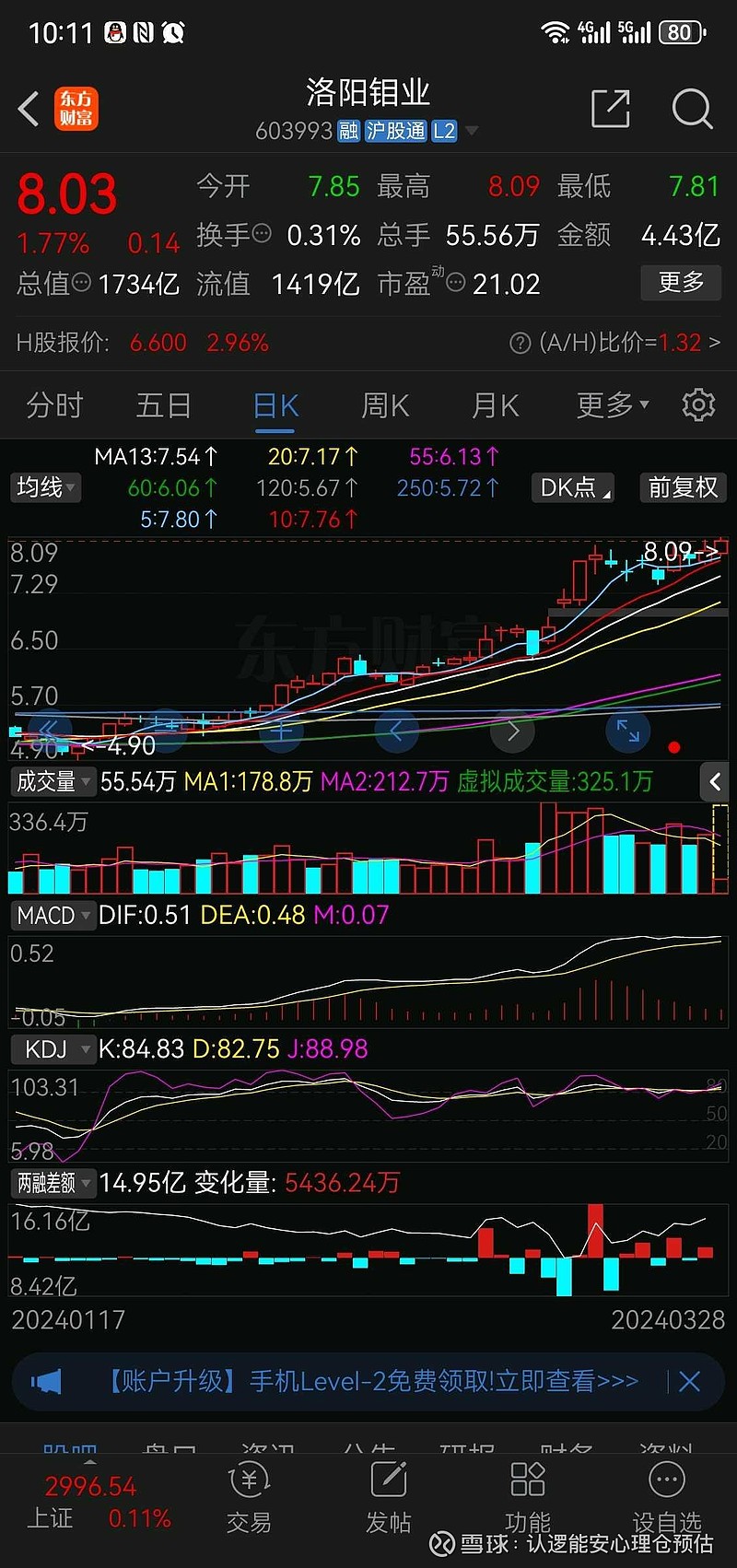
Task: Change the 前复权 adjustment option
Action: (683, 487)
